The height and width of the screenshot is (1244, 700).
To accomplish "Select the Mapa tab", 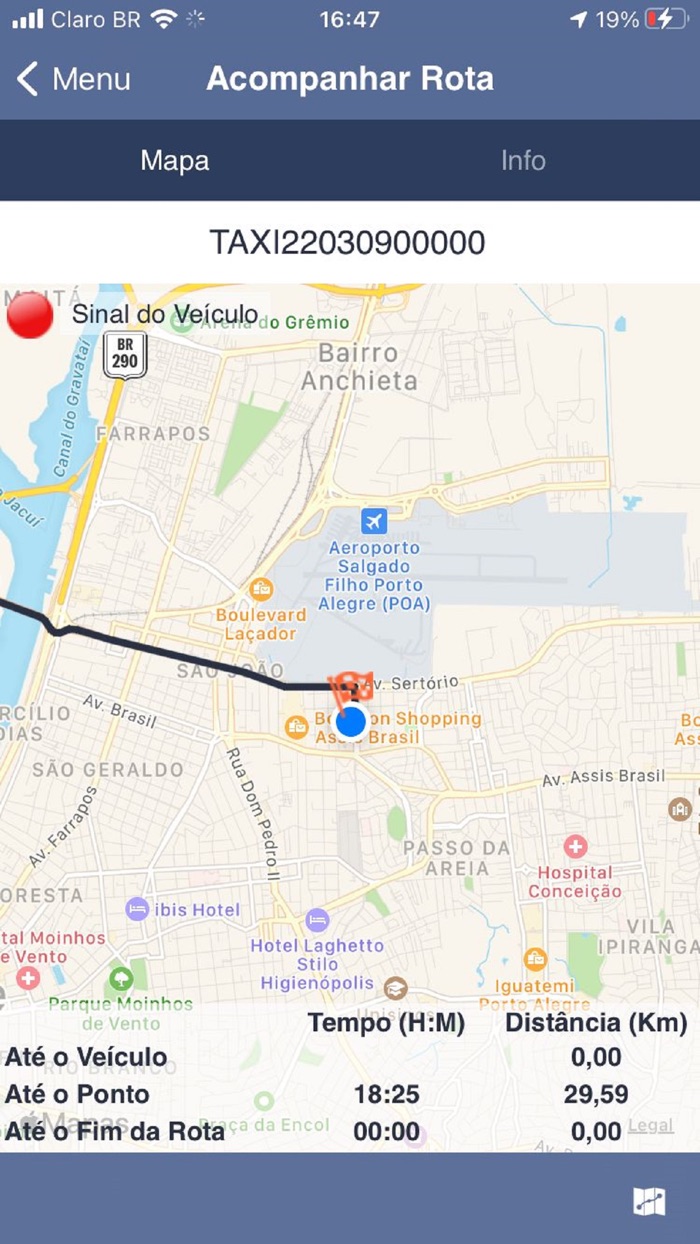I will (x=175, y=160).
